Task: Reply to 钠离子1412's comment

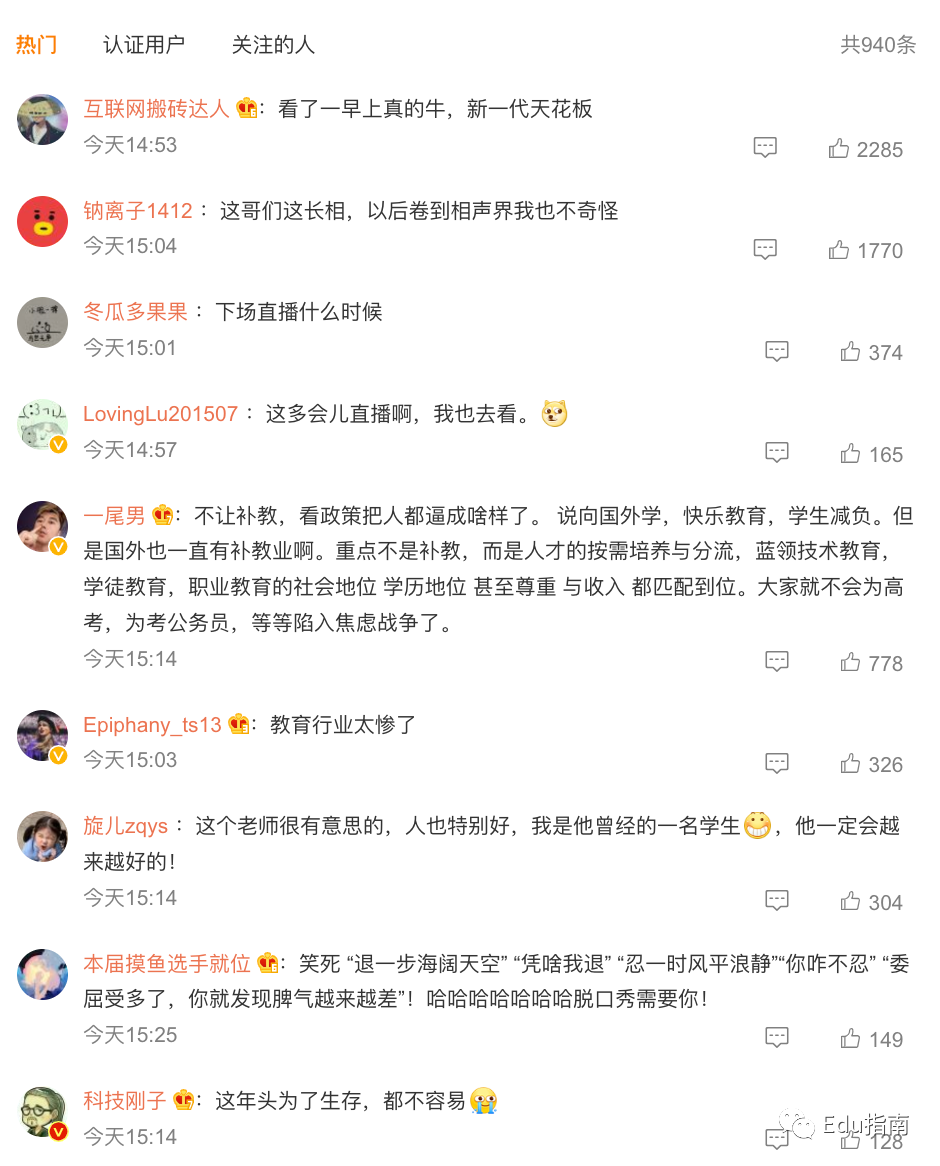Action: (765, 249)
